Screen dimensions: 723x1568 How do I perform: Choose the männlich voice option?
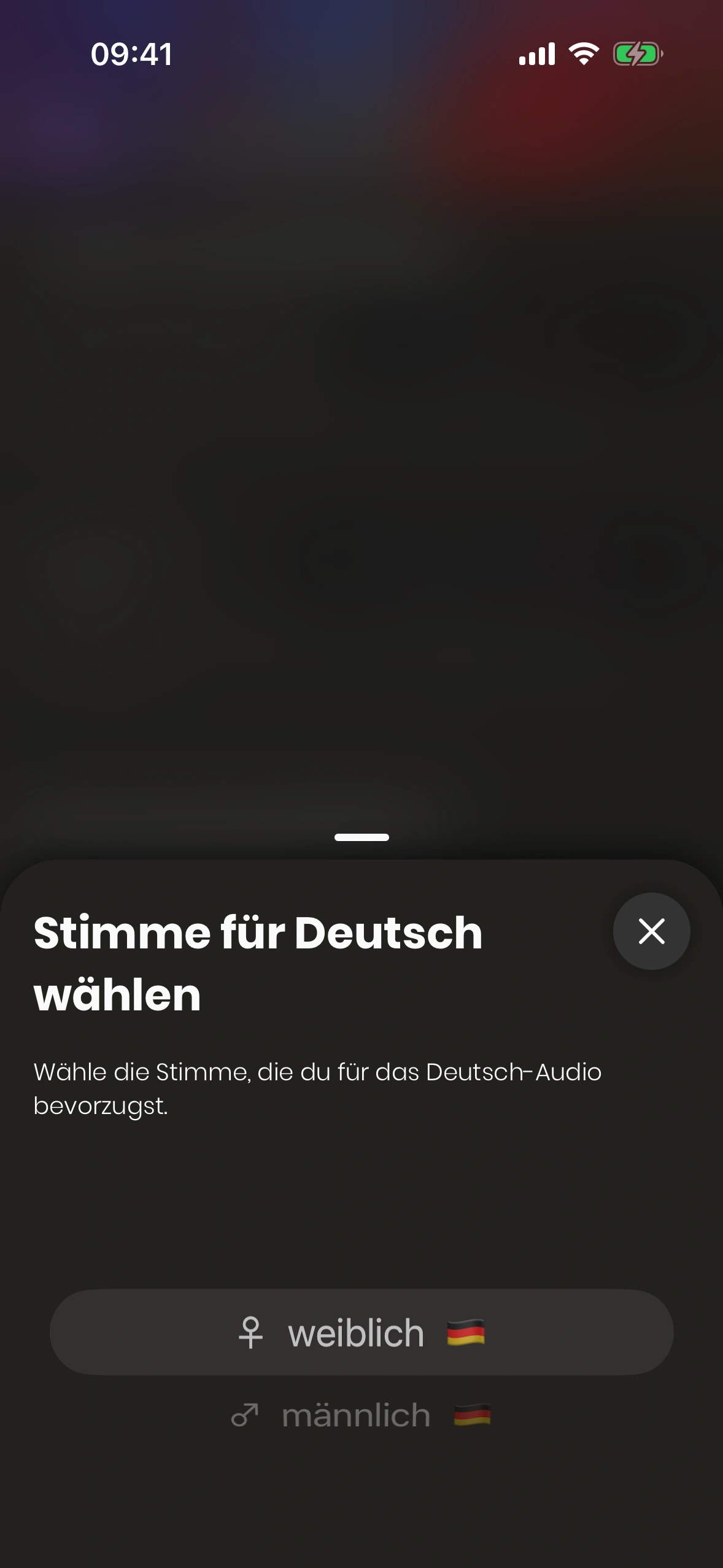pyautogui.click(x=361, y=1416)
